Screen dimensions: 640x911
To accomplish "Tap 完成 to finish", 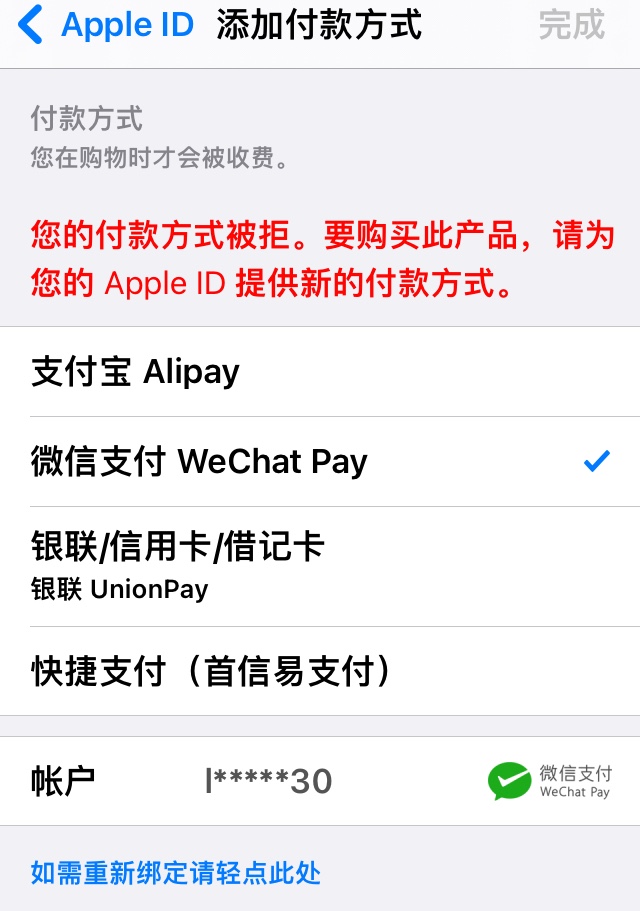I will (x=572, y=25).
